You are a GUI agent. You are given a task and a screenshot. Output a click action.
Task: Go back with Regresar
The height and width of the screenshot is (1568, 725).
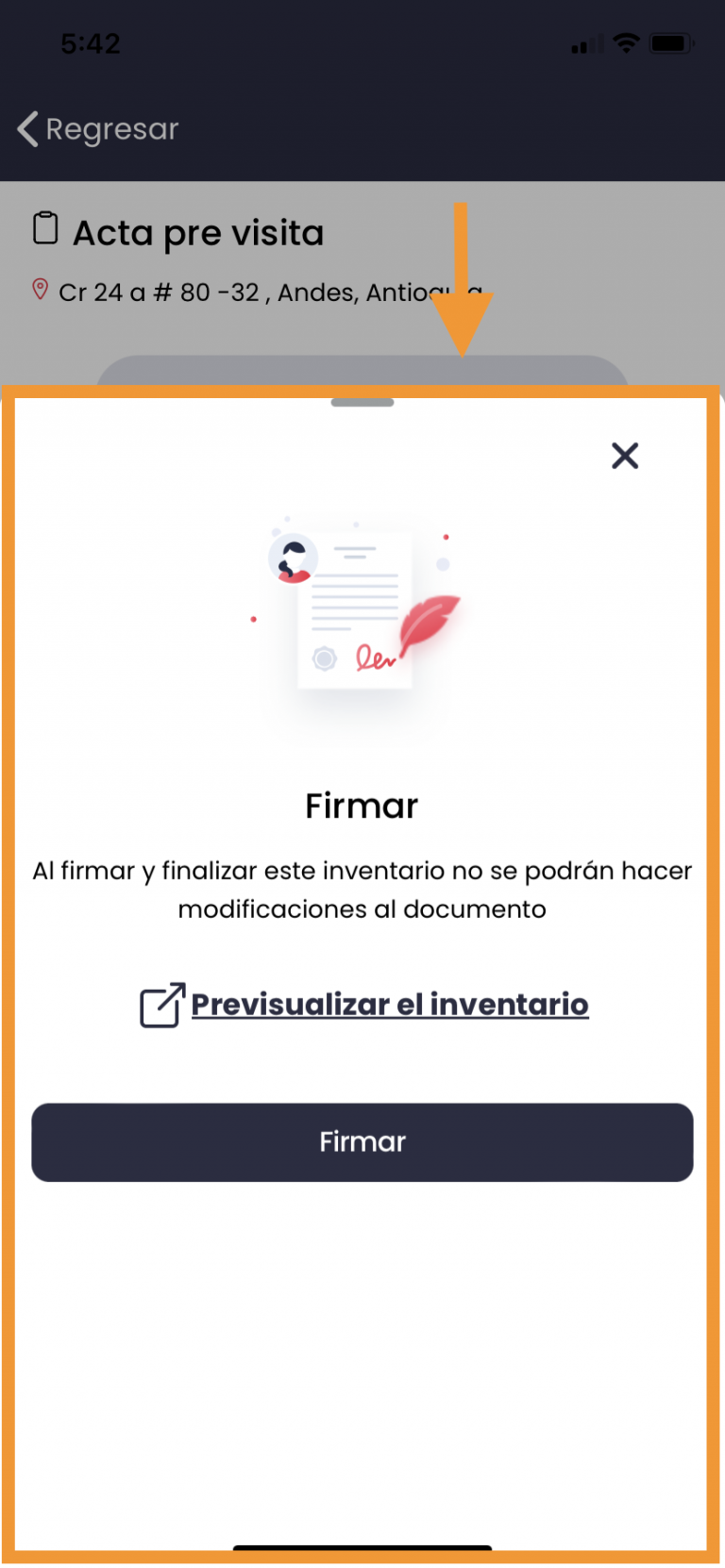(98, 129)
